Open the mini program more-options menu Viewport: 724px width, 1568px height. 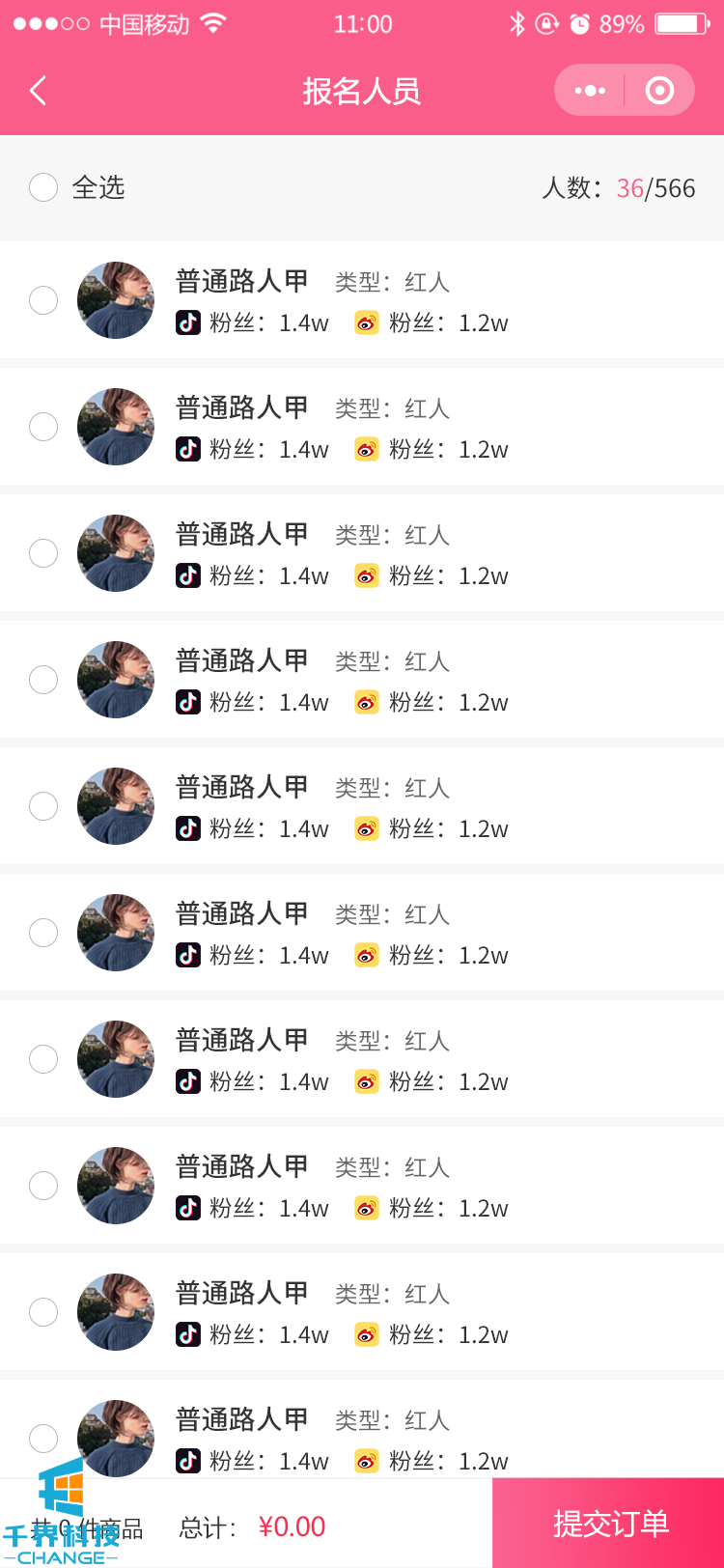(x=590, y=91)
